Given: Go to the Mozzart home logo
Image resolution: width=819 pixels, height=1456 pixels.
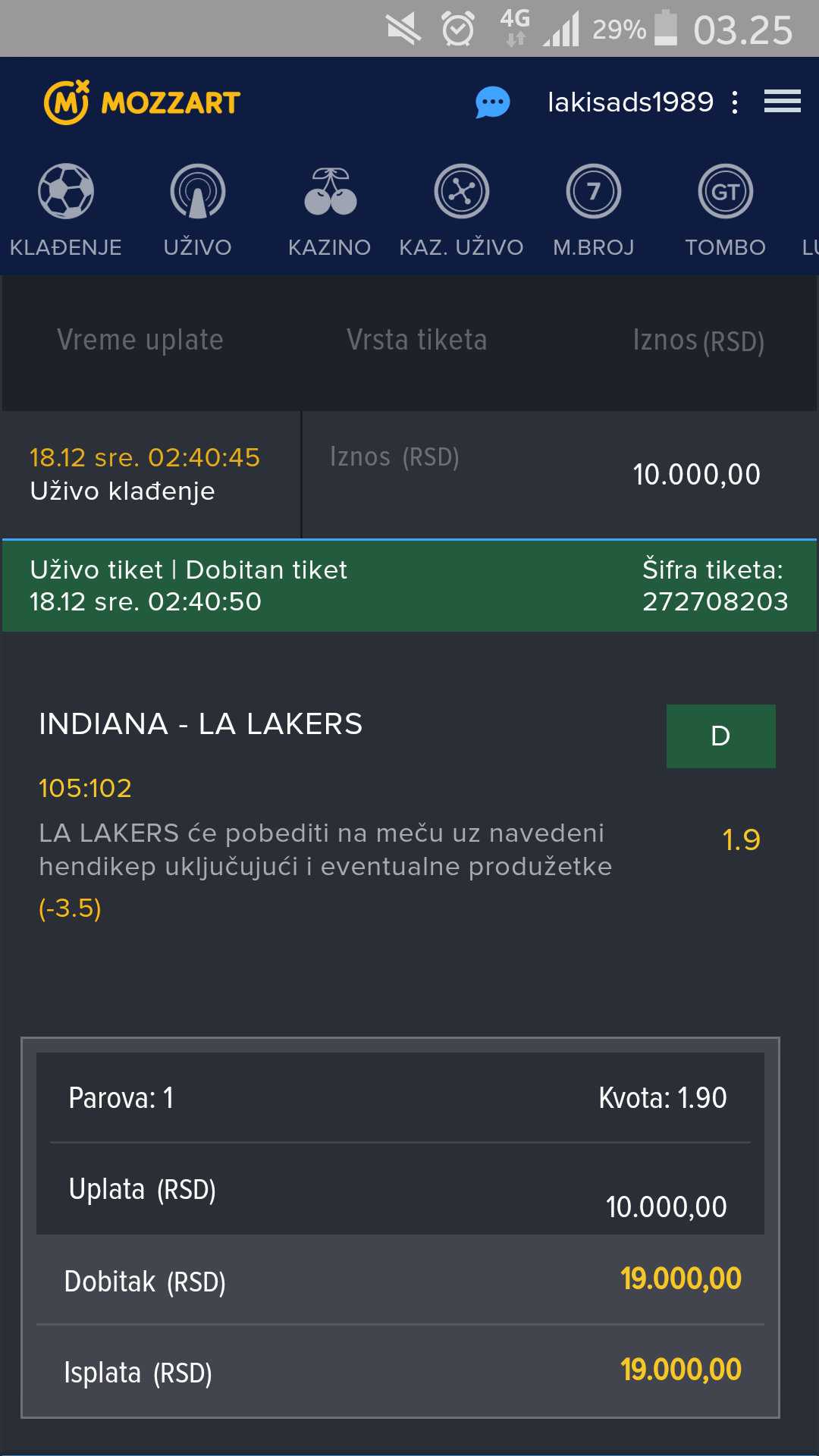Looking at the screenshot, I should 142,102.
